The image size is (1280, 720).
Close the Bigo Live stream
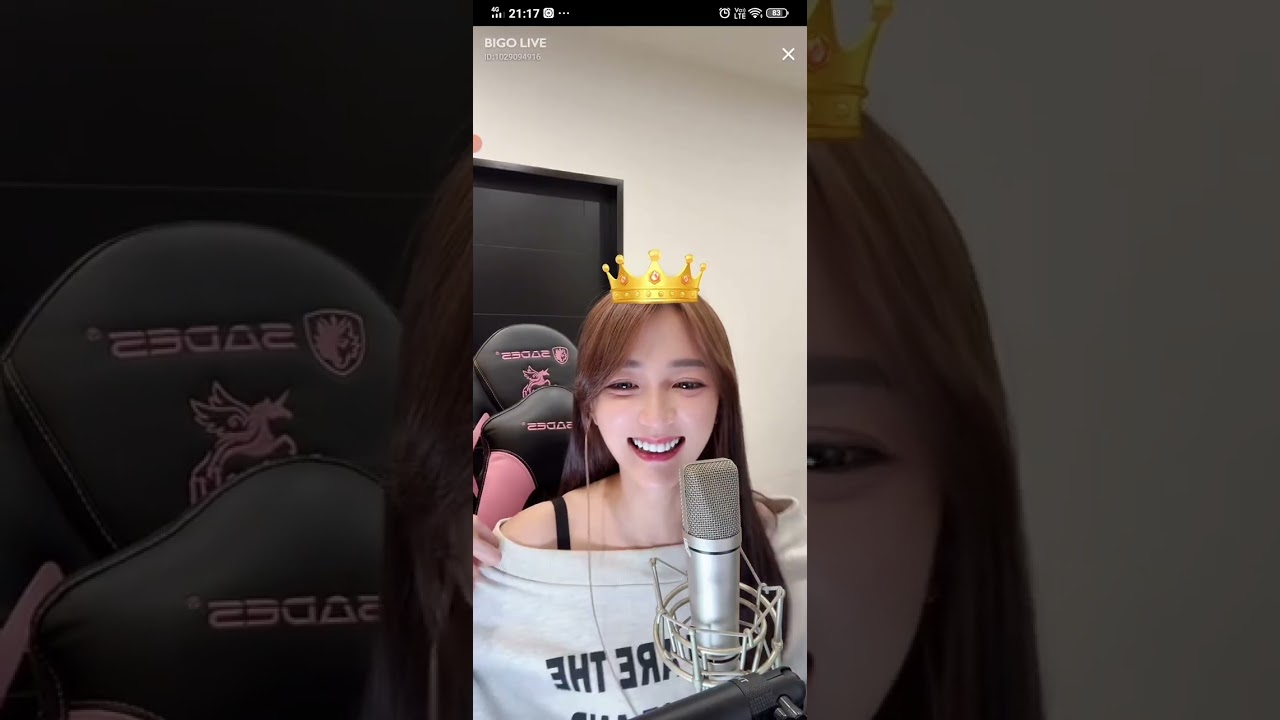click(x=788, y=54)
